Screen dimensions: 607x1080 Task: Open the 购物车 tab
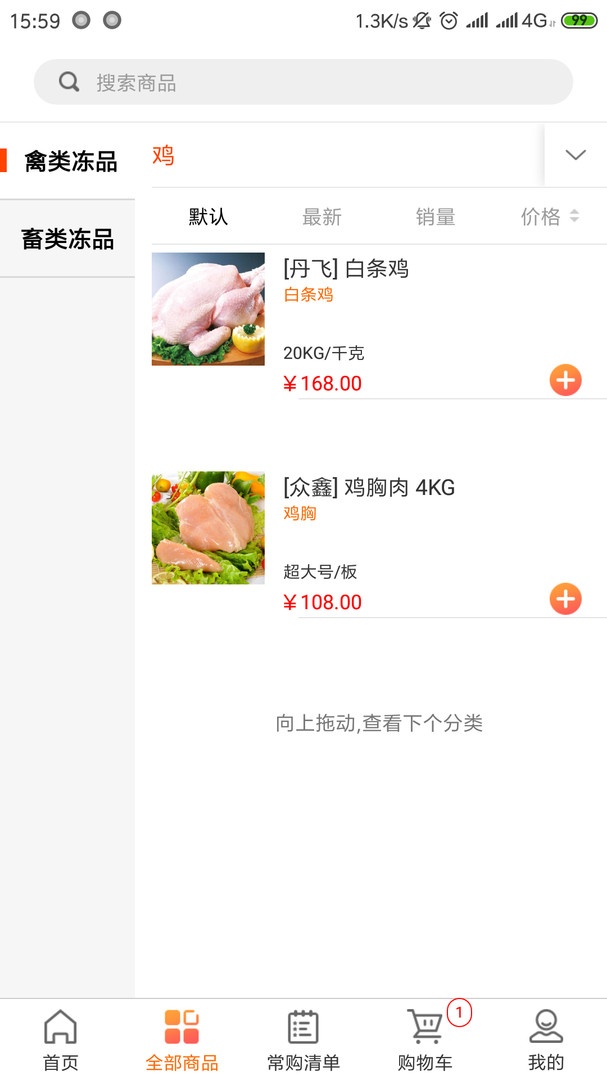click(425, 1040)
